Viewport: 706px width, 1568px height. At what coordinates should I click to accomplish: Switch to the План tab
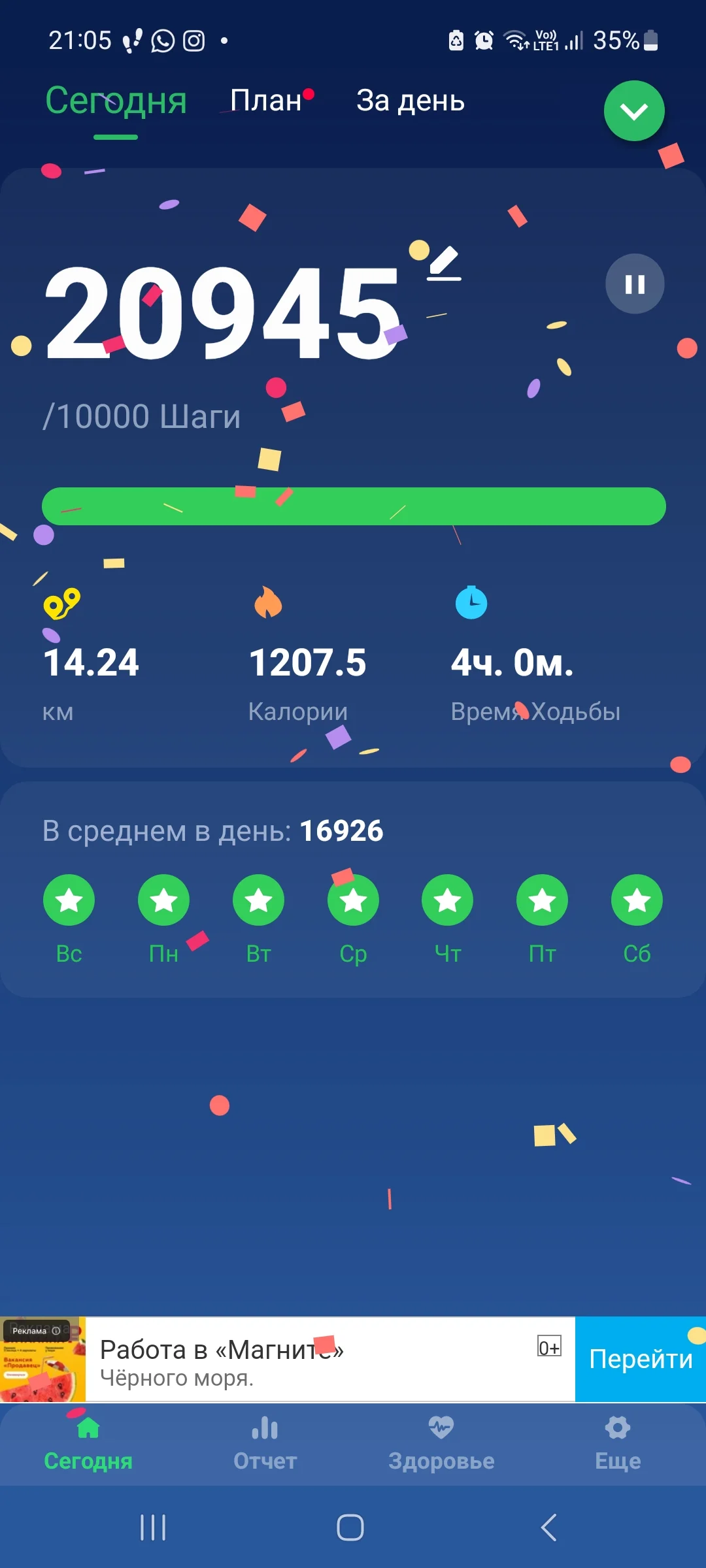coord(264,101)
